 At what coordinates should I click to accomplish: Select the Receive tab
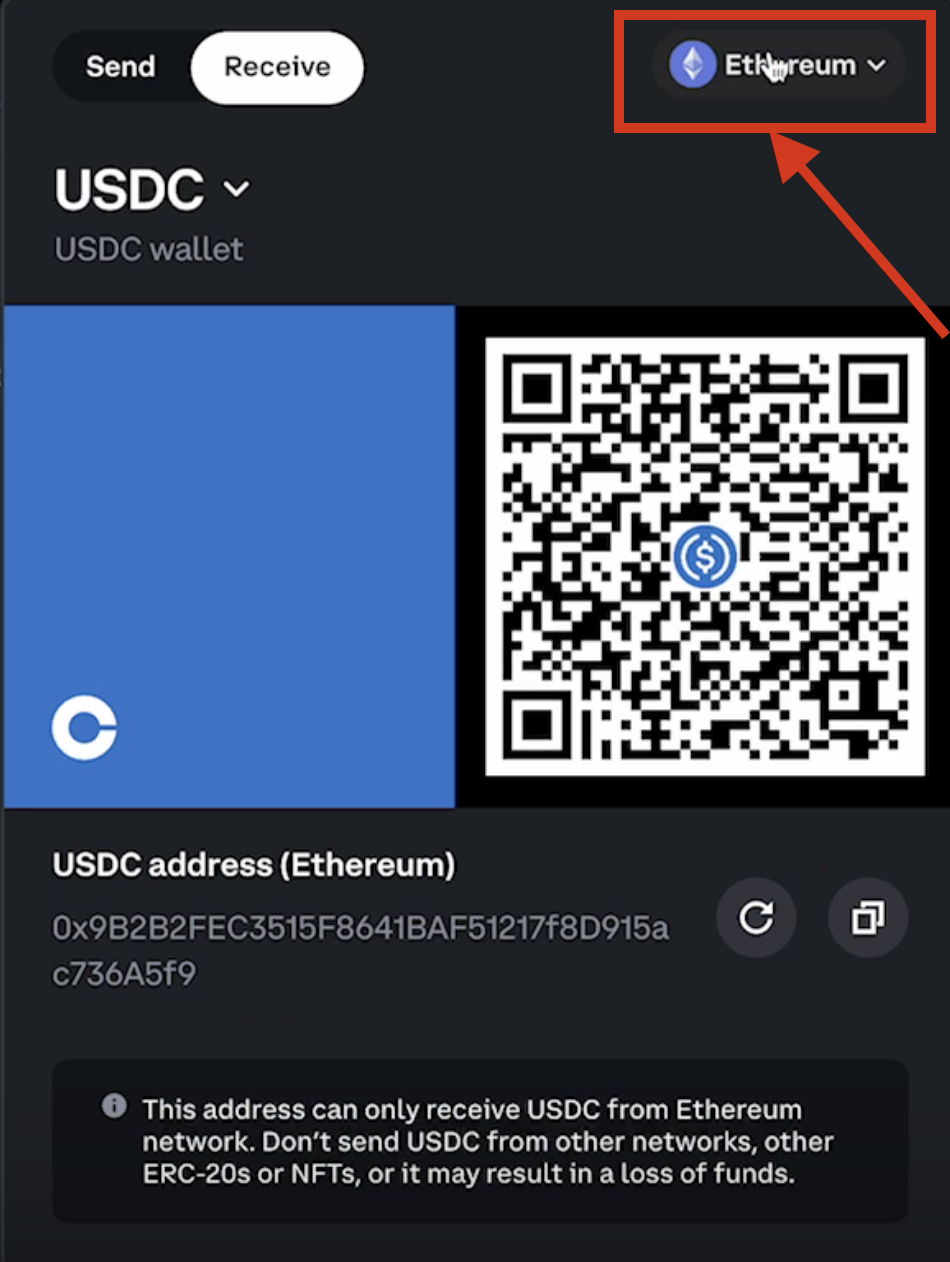click(277, 67)
